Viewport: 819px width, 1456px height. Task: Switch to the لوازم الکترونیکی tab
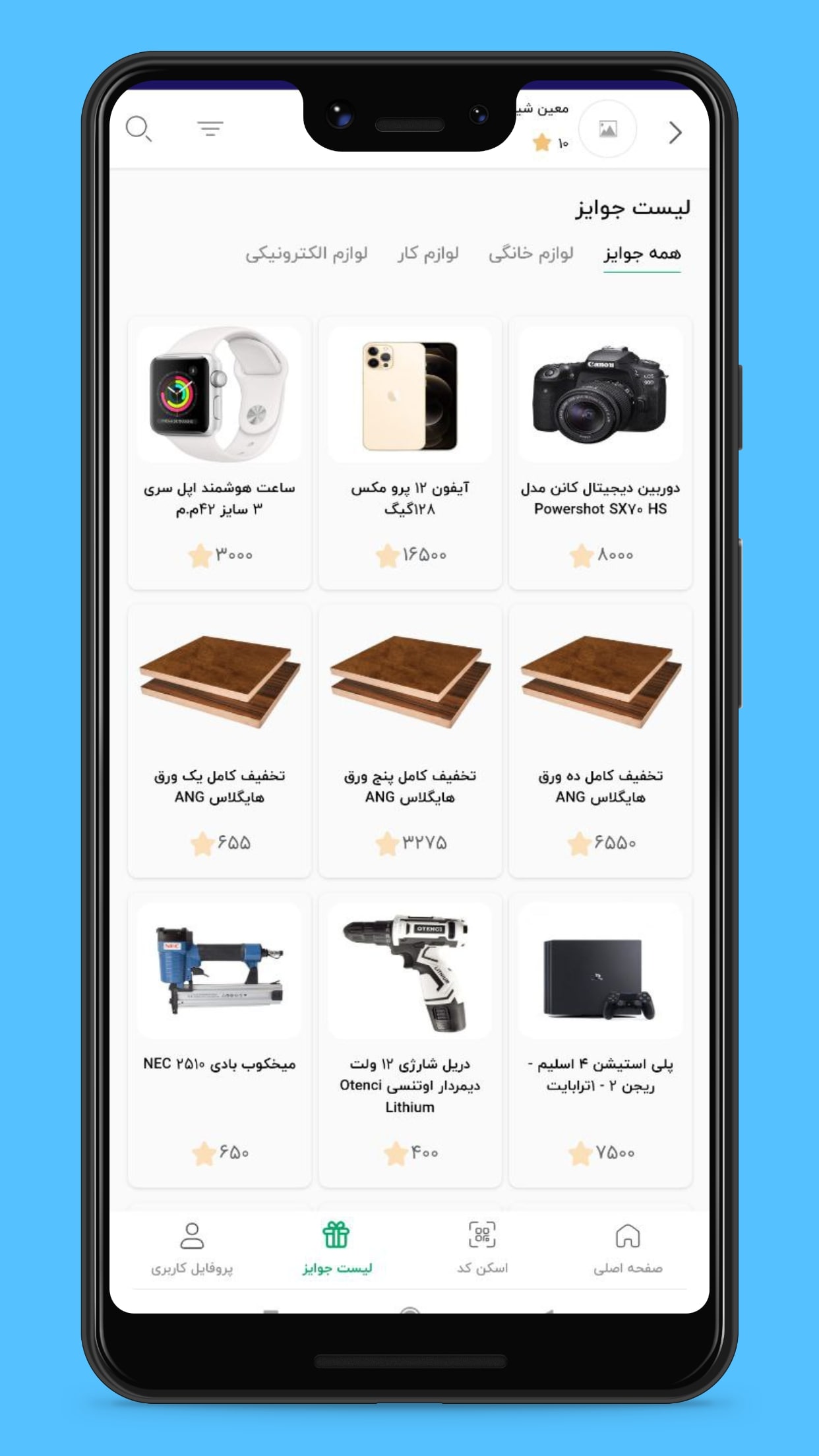tap(306, 254)
